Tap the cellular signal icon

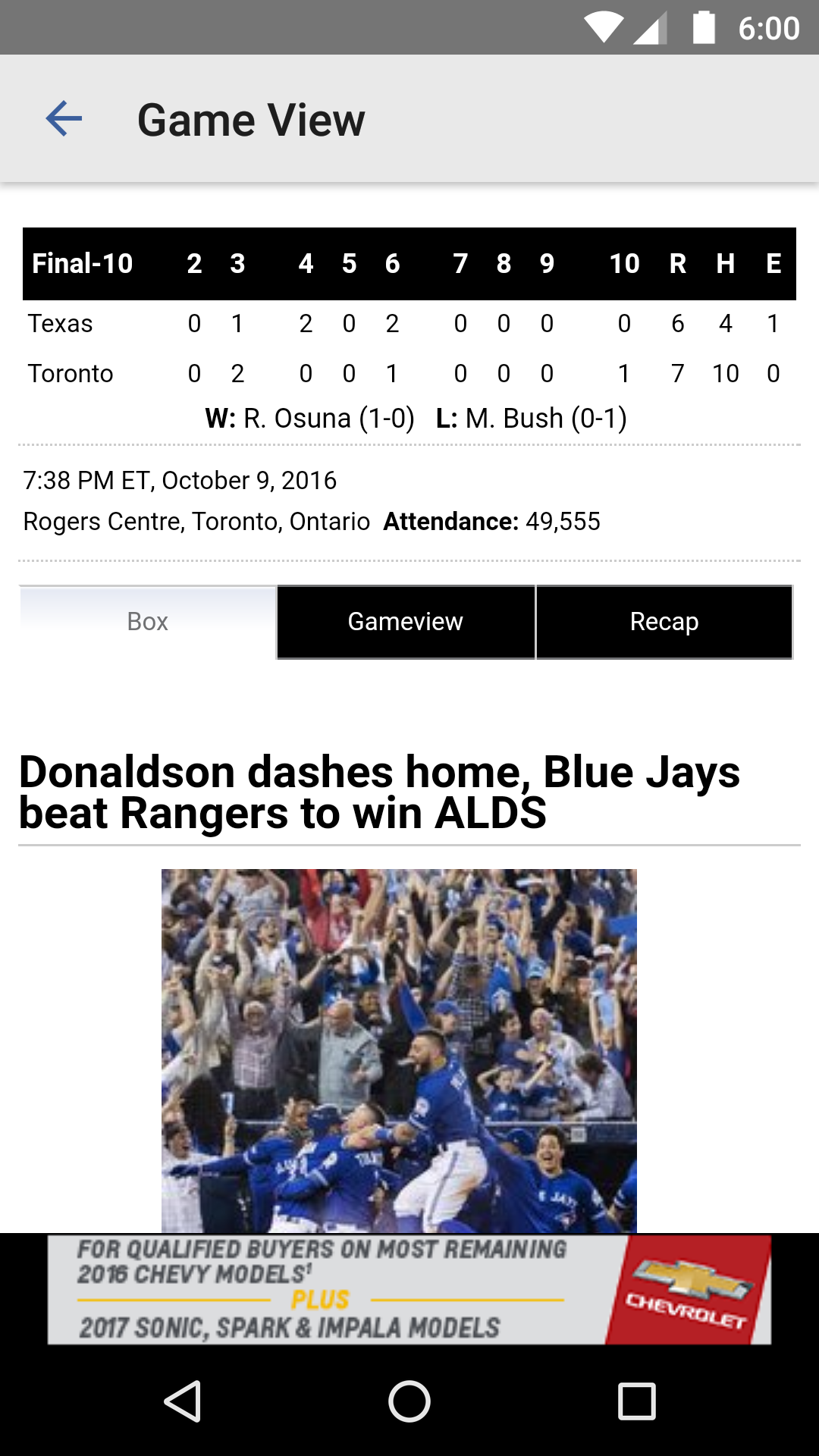coord(651,30)
